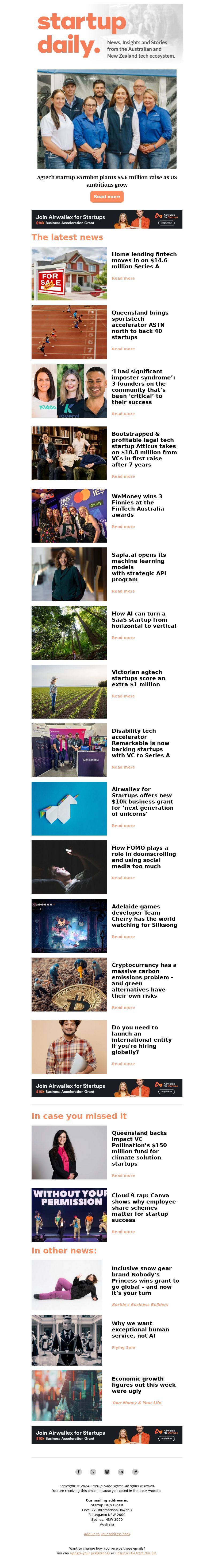This screenshot has width=214, height=1568.
Task: Read more about Team Cherry's Silksong
Action: point(123,937)
